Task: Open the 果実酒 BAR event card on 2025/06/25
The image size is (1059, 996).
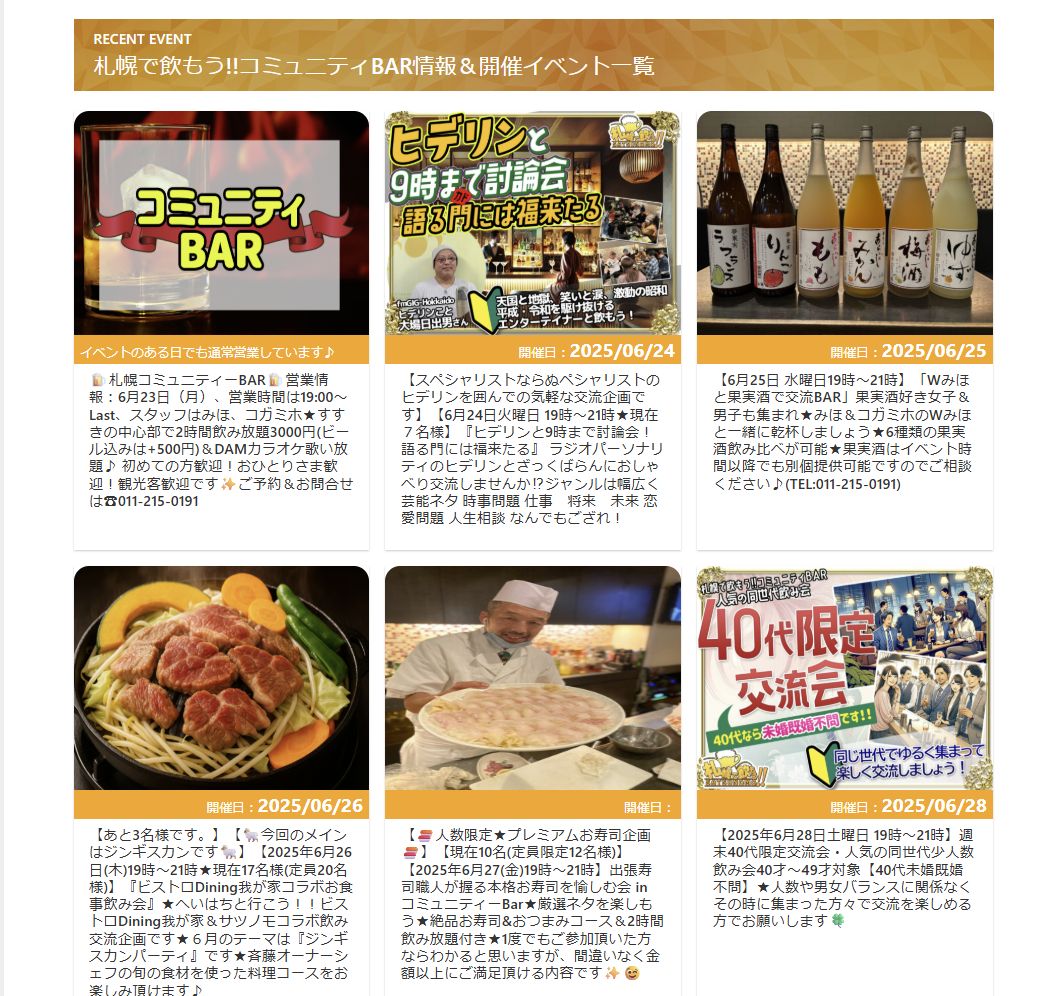Action: point(844,224)
